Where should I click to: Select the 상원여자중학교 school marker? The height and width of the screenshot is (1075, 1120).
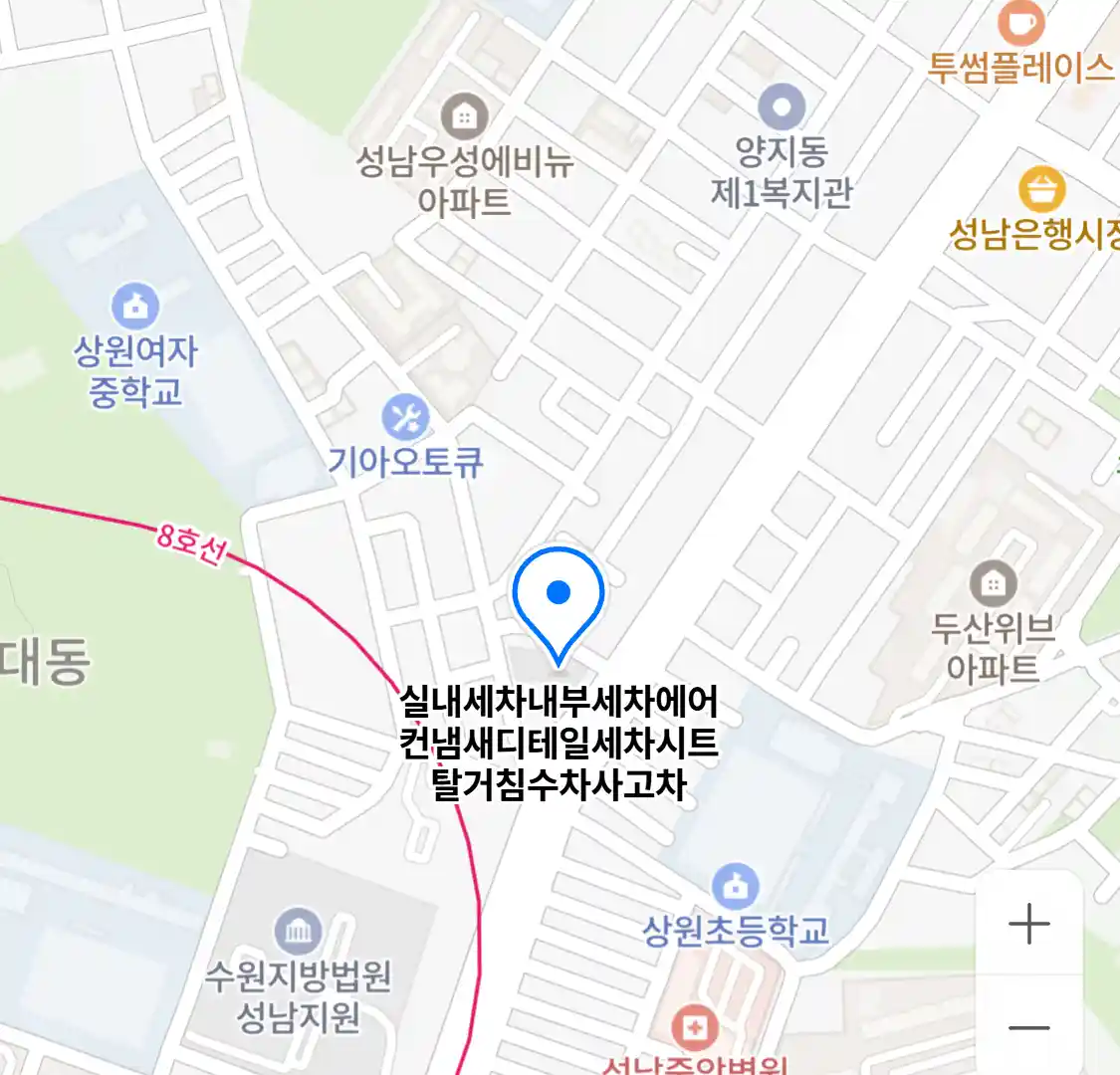tap(135, 307)
